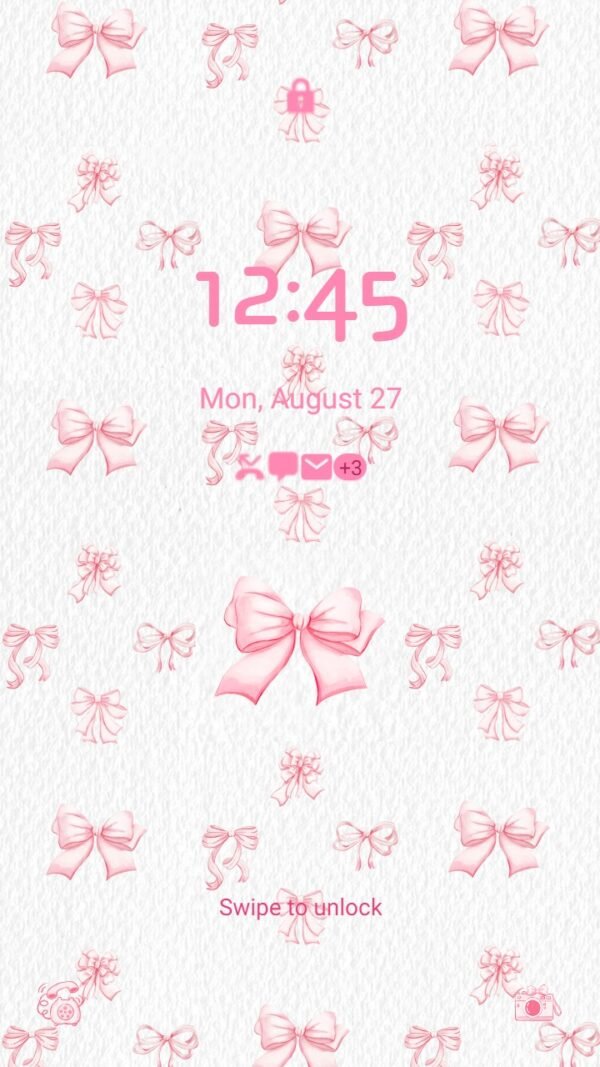Image resolution: width=600 pixels, height=1067 pixels.
Task: Open the phone shortcut on lock screen
Action: pos(61,1002)
